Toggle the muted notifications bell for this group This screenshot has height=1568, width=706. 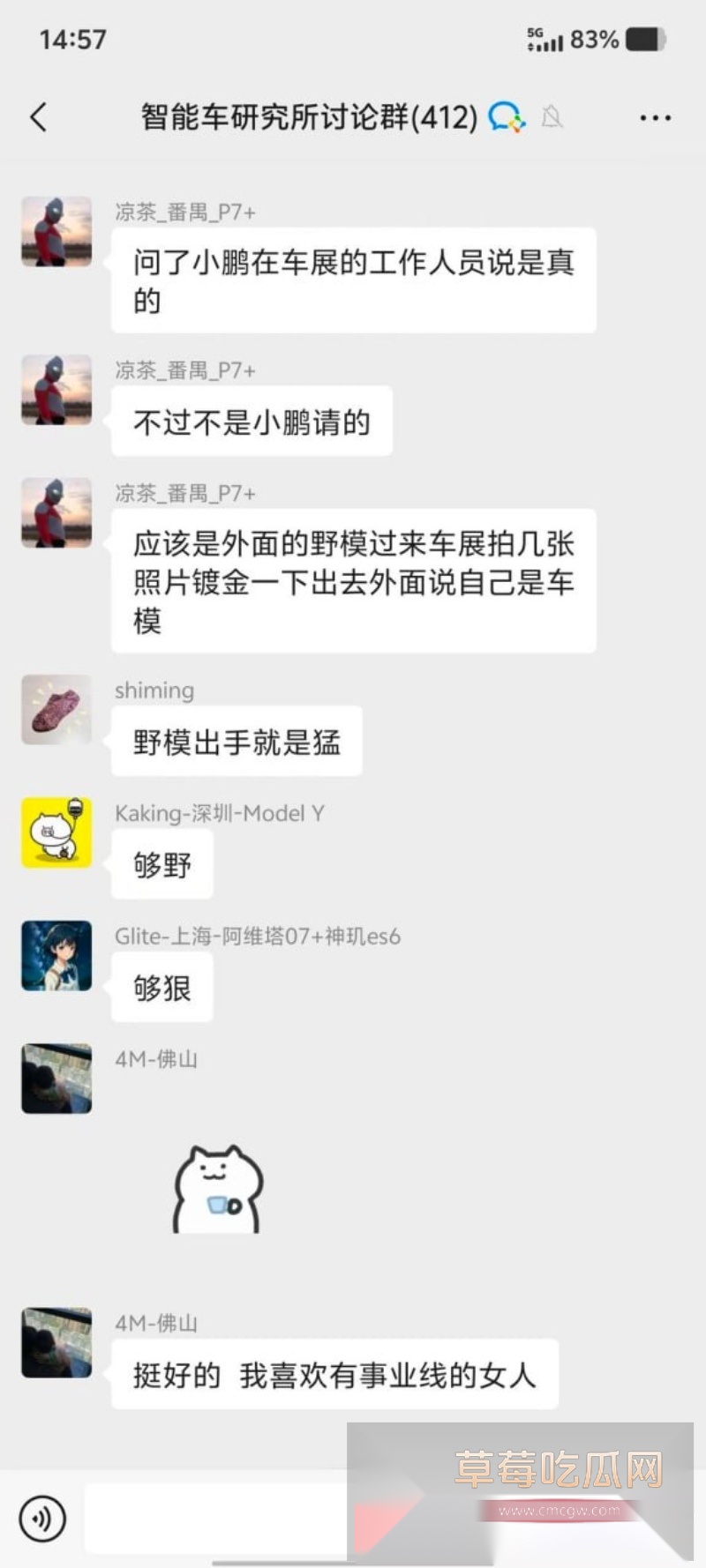552,116
